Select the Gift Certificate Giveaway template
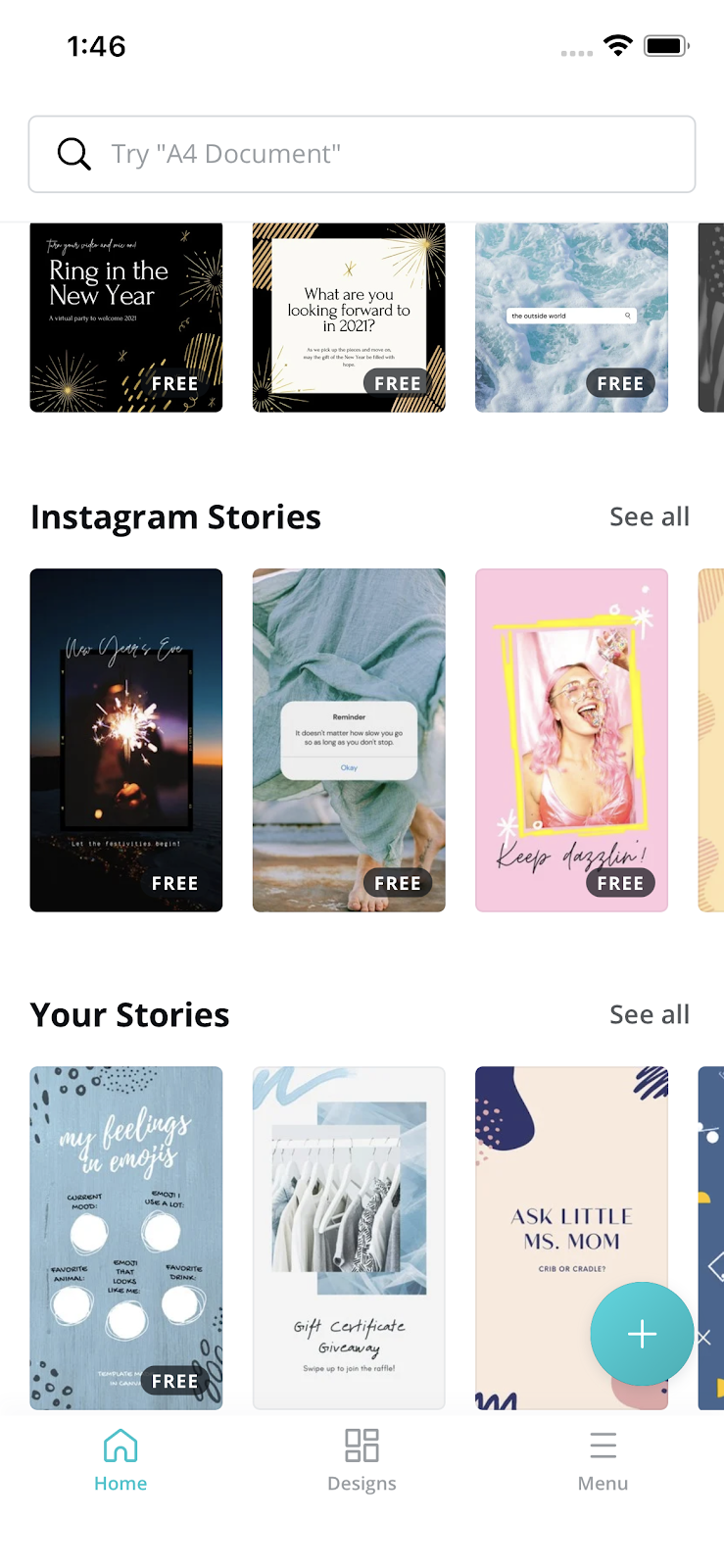Image resolution: width=724 pixels, height=1568 pixels. [x=349, y=1237]
